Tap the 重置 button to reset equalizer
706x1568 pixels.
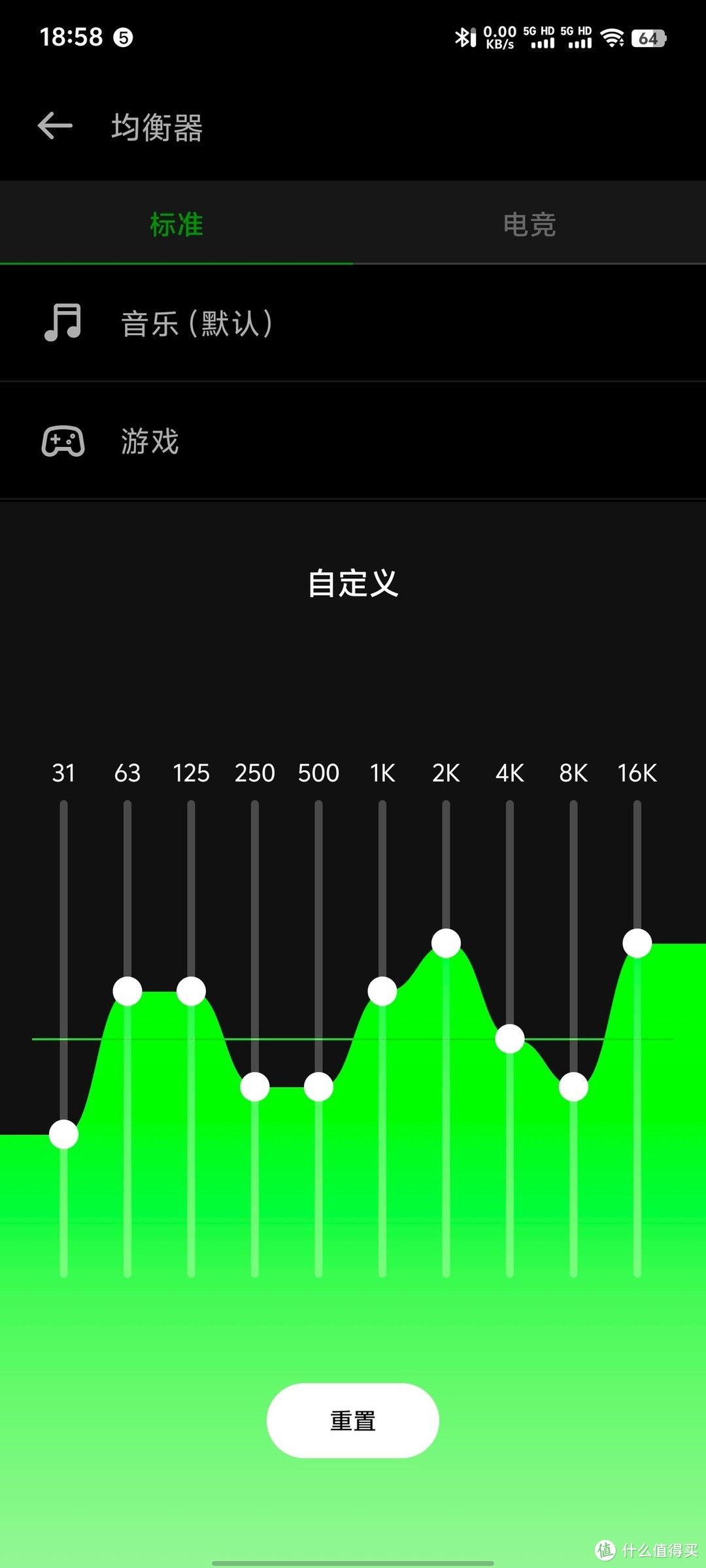click(352, 1420)
